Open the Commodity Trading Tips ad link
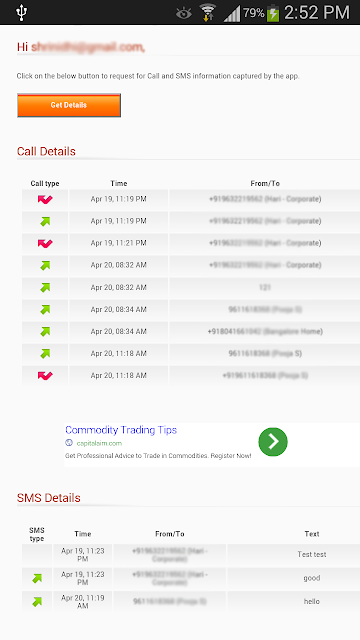The image size is (360, 640). point(121,430)
